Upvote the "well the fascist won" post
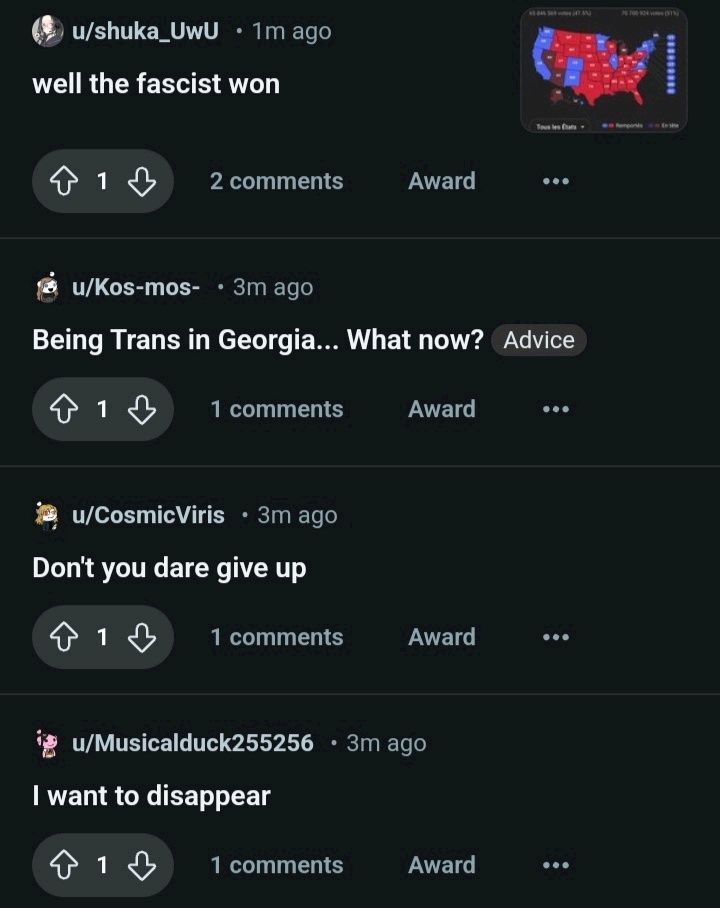Viewport: 720px width, 908px height. [64, 181]
